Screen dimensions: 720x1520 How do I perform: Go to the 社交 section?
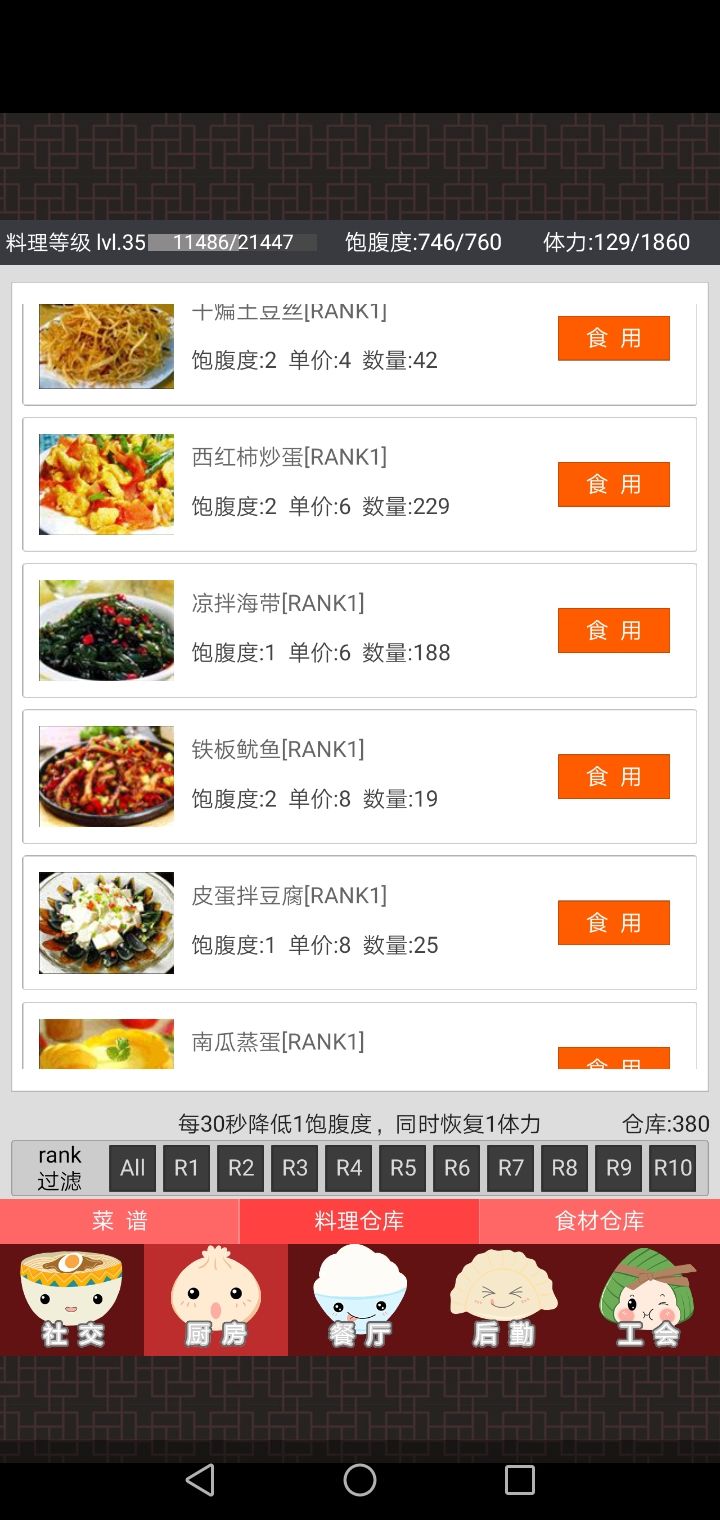point(72,1299)
